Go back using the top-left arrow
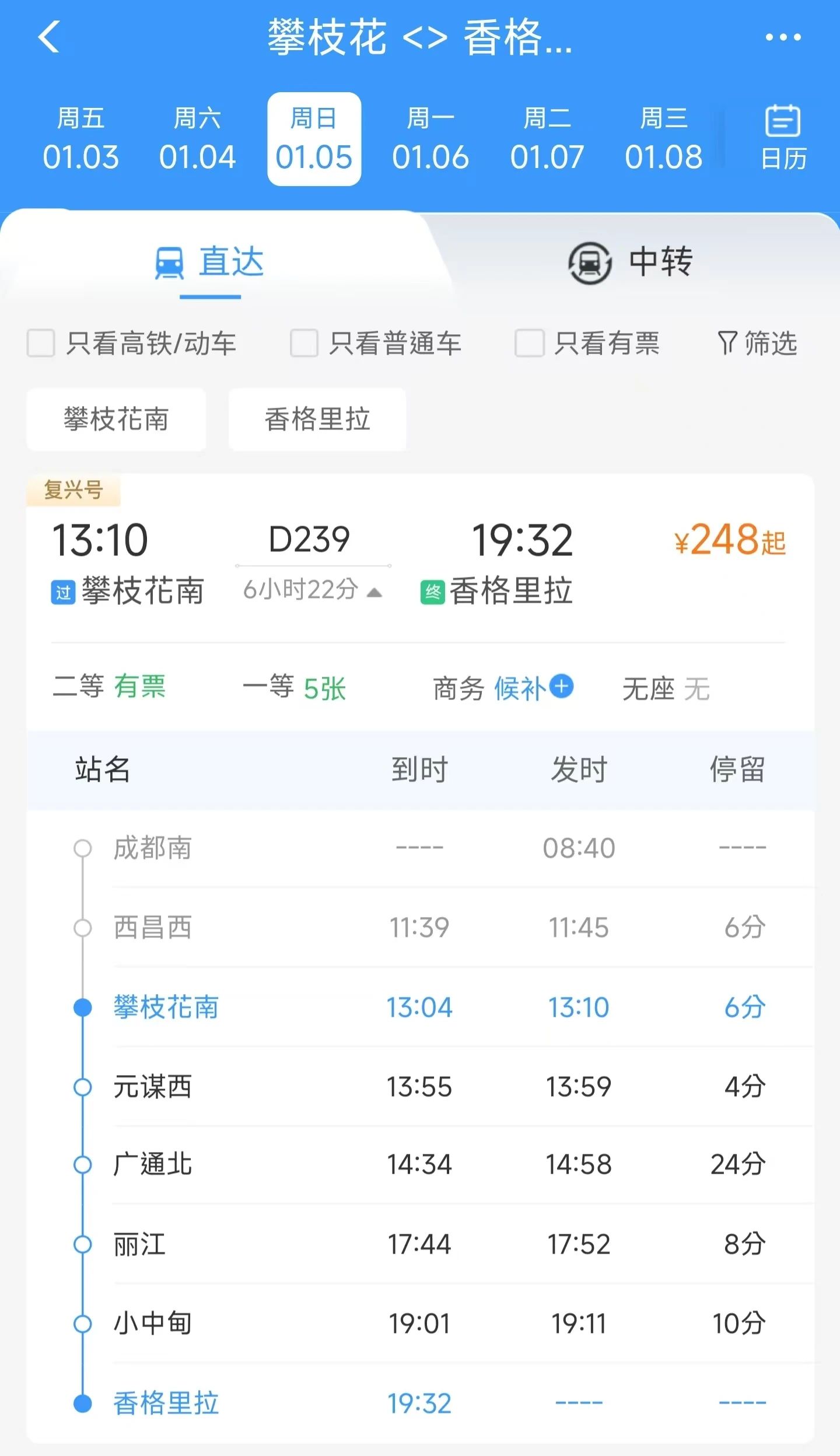840x1456 pixels. [49, 37]
